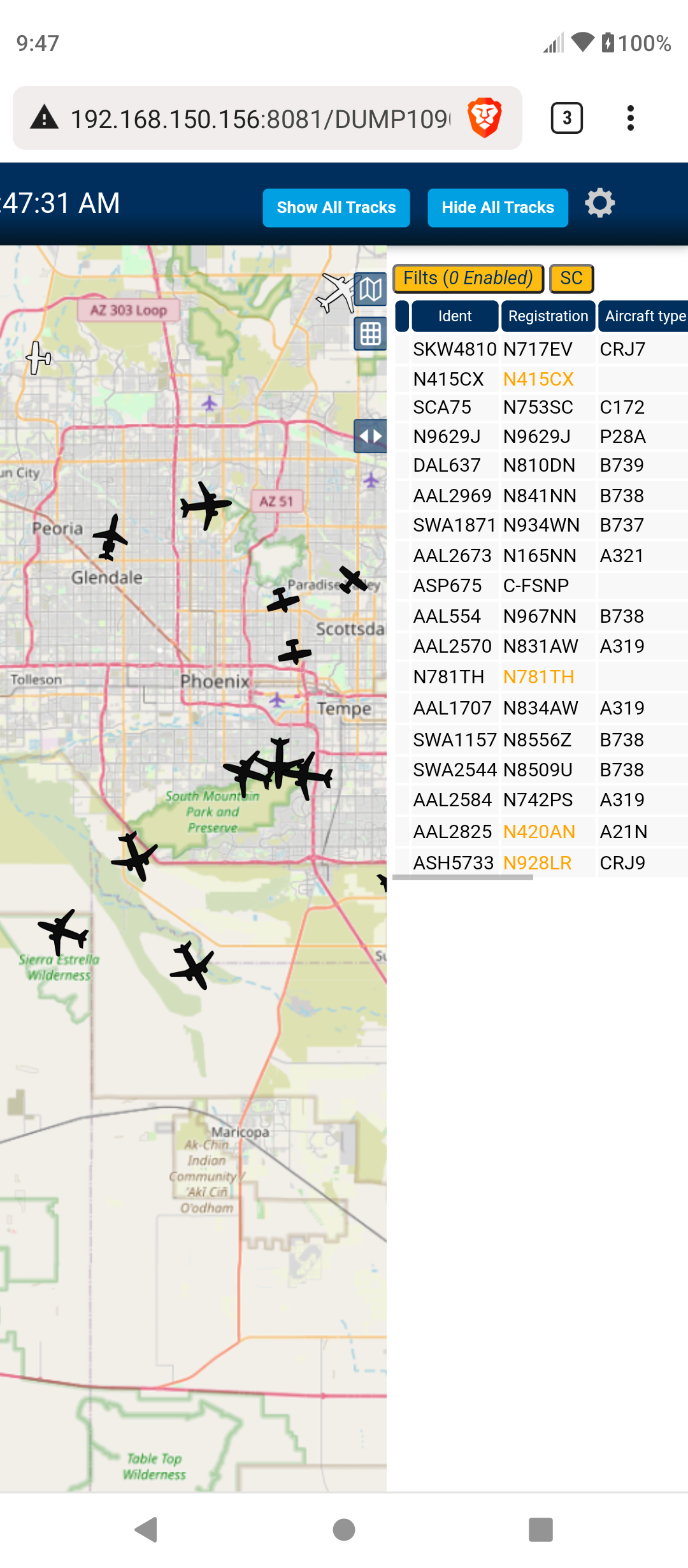
Task: Select the SKW4810 aircraft row
Action: tap(541, 349)
